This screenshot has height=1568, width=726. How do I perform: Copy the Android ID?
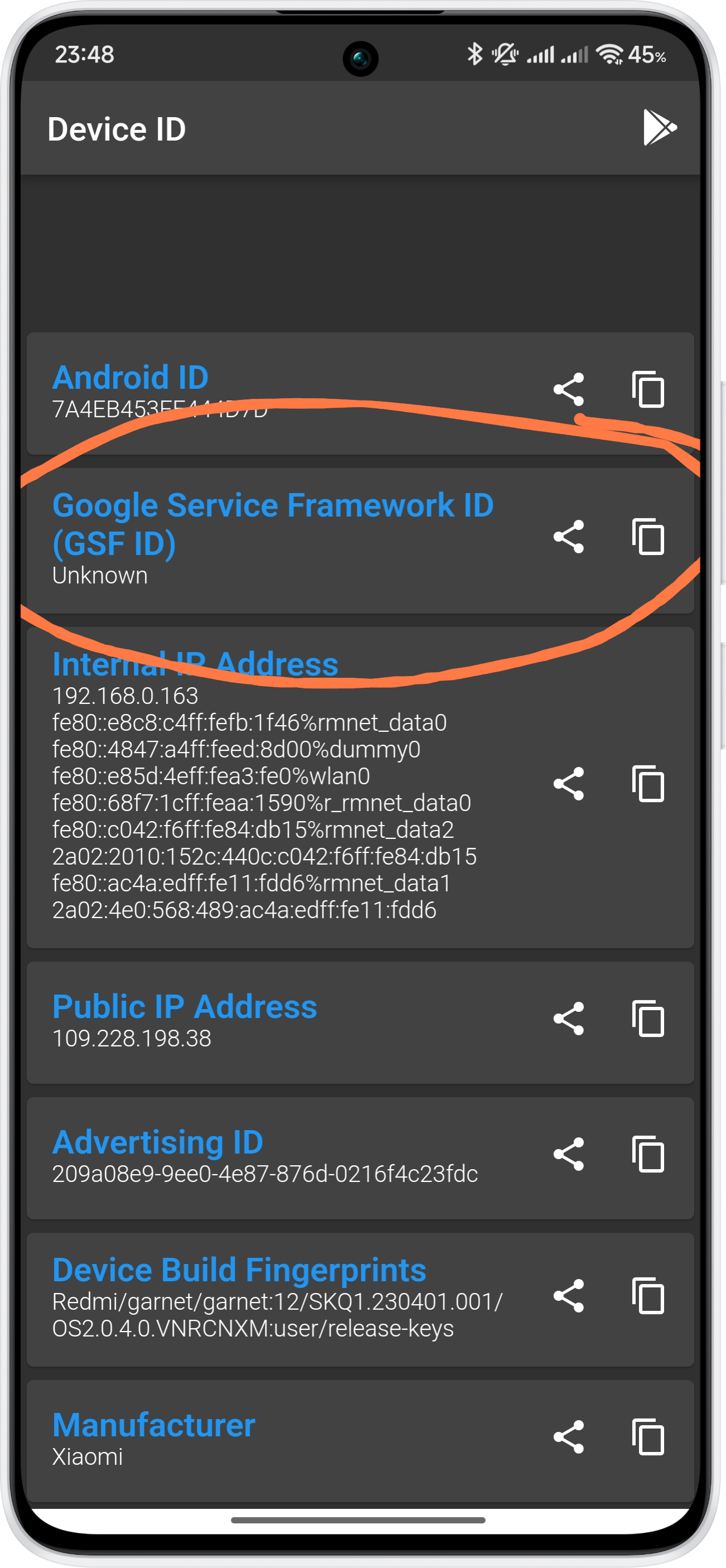pyautogui.click(x=648, y=389)
